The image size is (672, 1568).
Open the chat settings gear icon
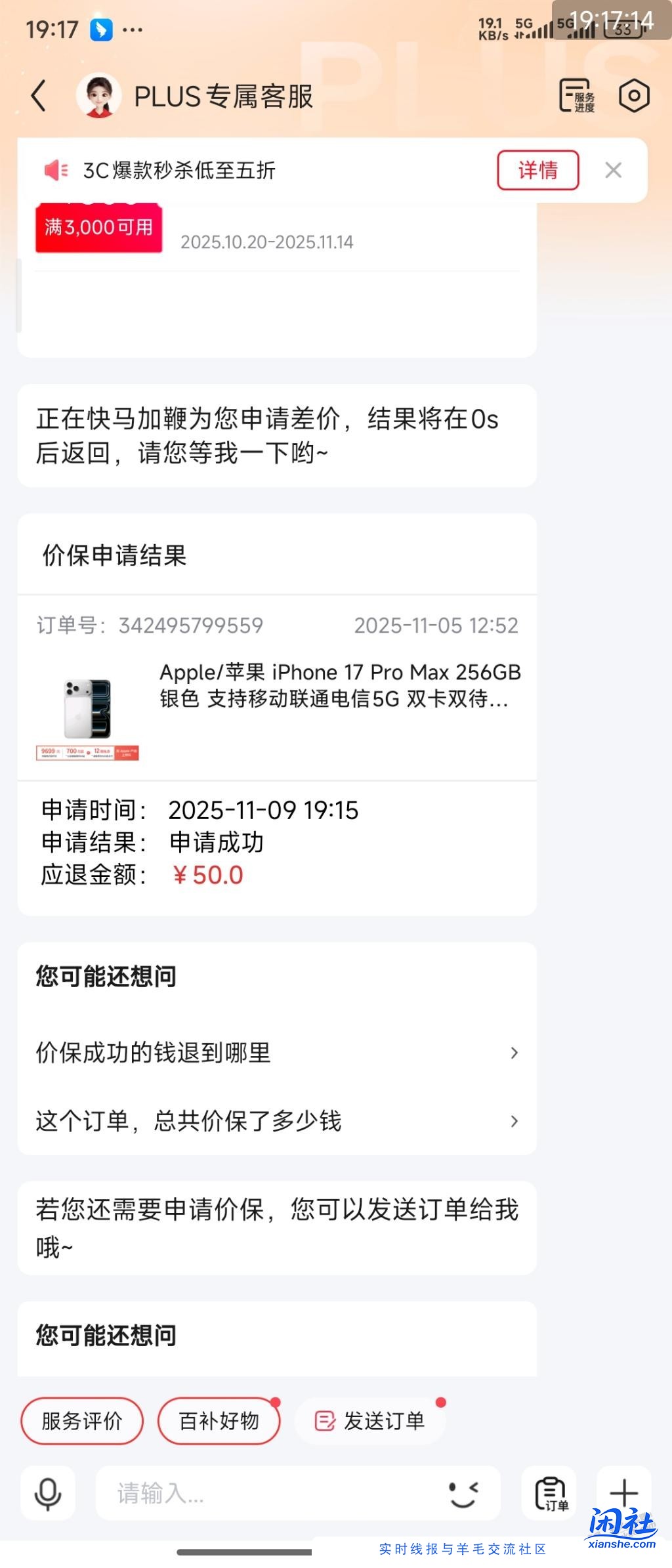pos(633,95)
